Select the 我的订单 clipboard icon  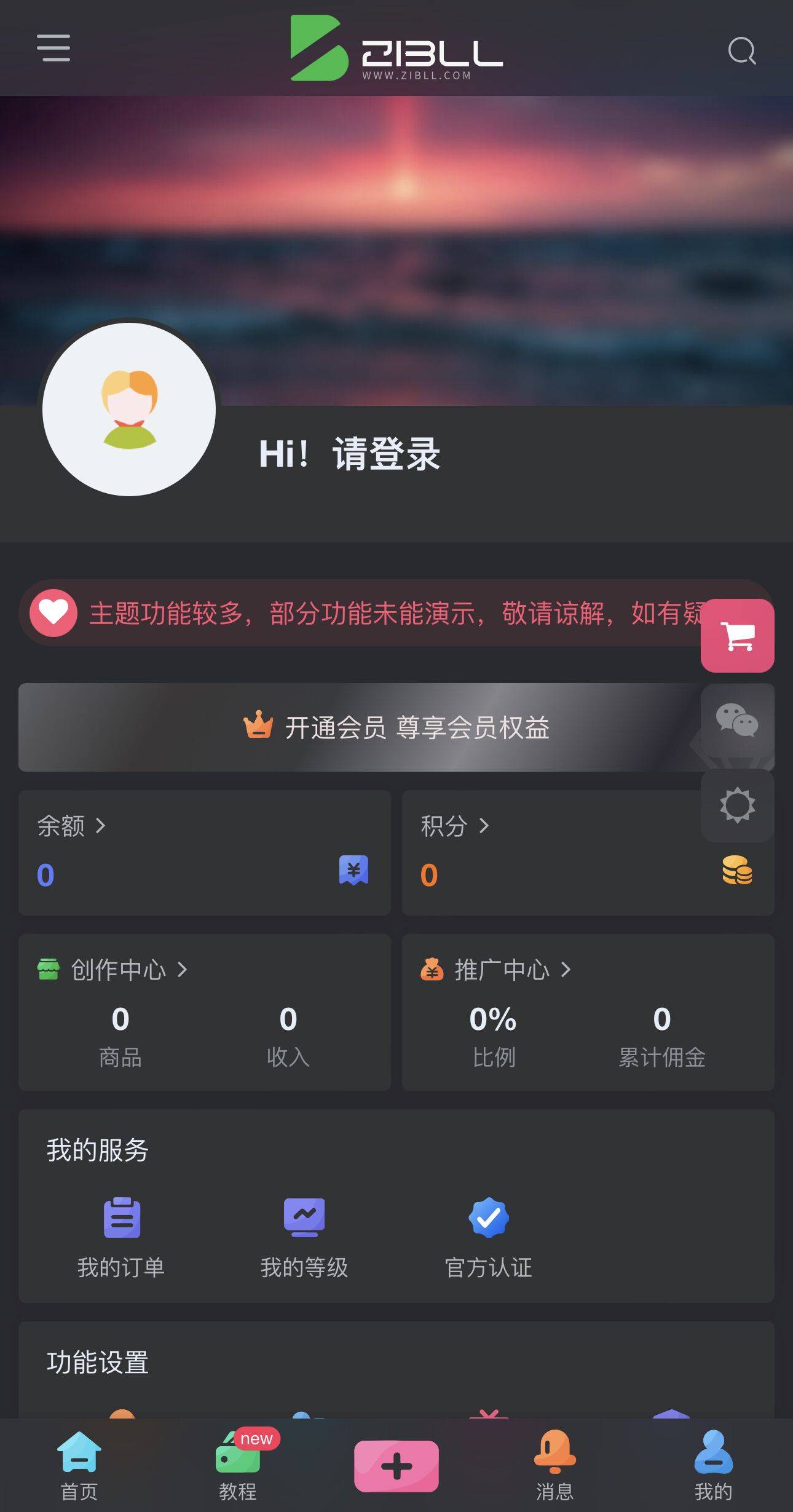pyautogui.click(x=120, y=1219)
